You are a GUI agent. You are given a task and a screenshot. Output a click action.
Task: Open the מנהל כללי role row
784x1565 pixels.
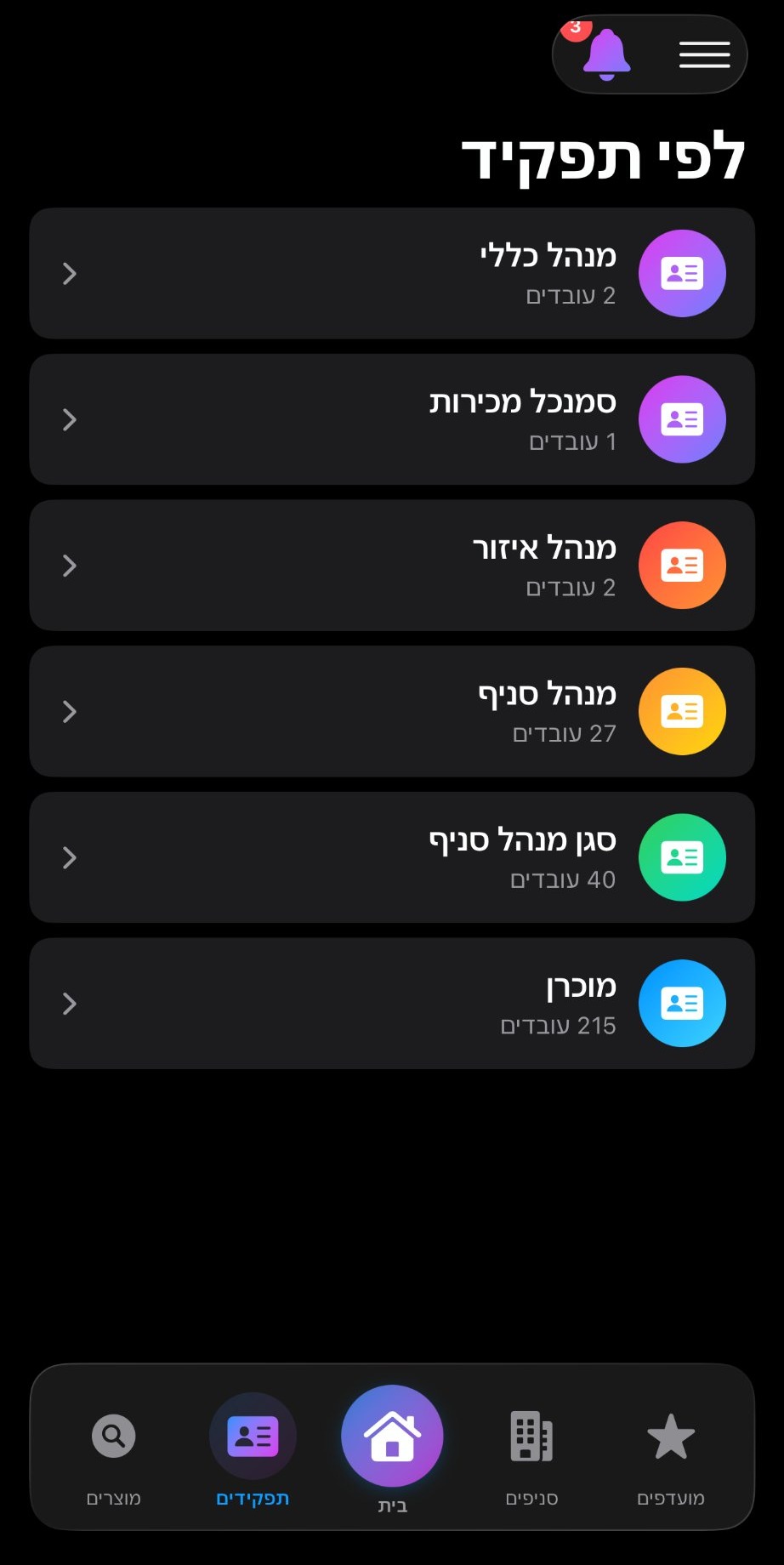(392, 274)
